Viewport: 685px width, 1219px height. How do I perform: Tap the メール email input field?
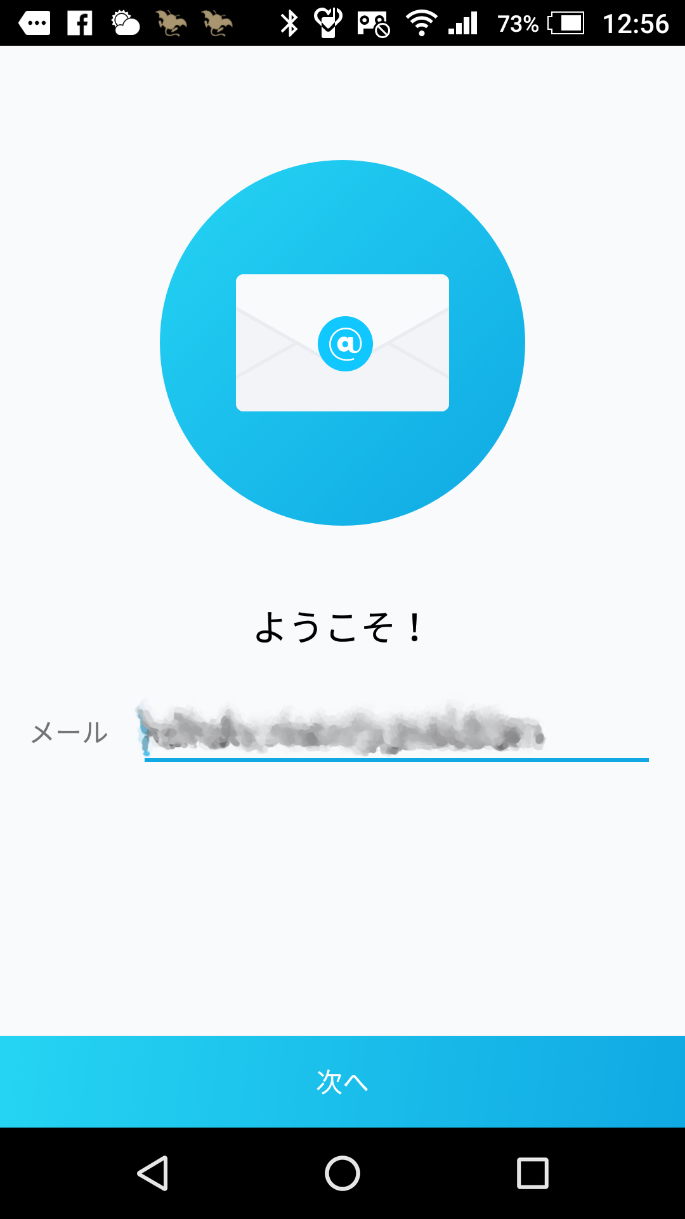point(396,732)
